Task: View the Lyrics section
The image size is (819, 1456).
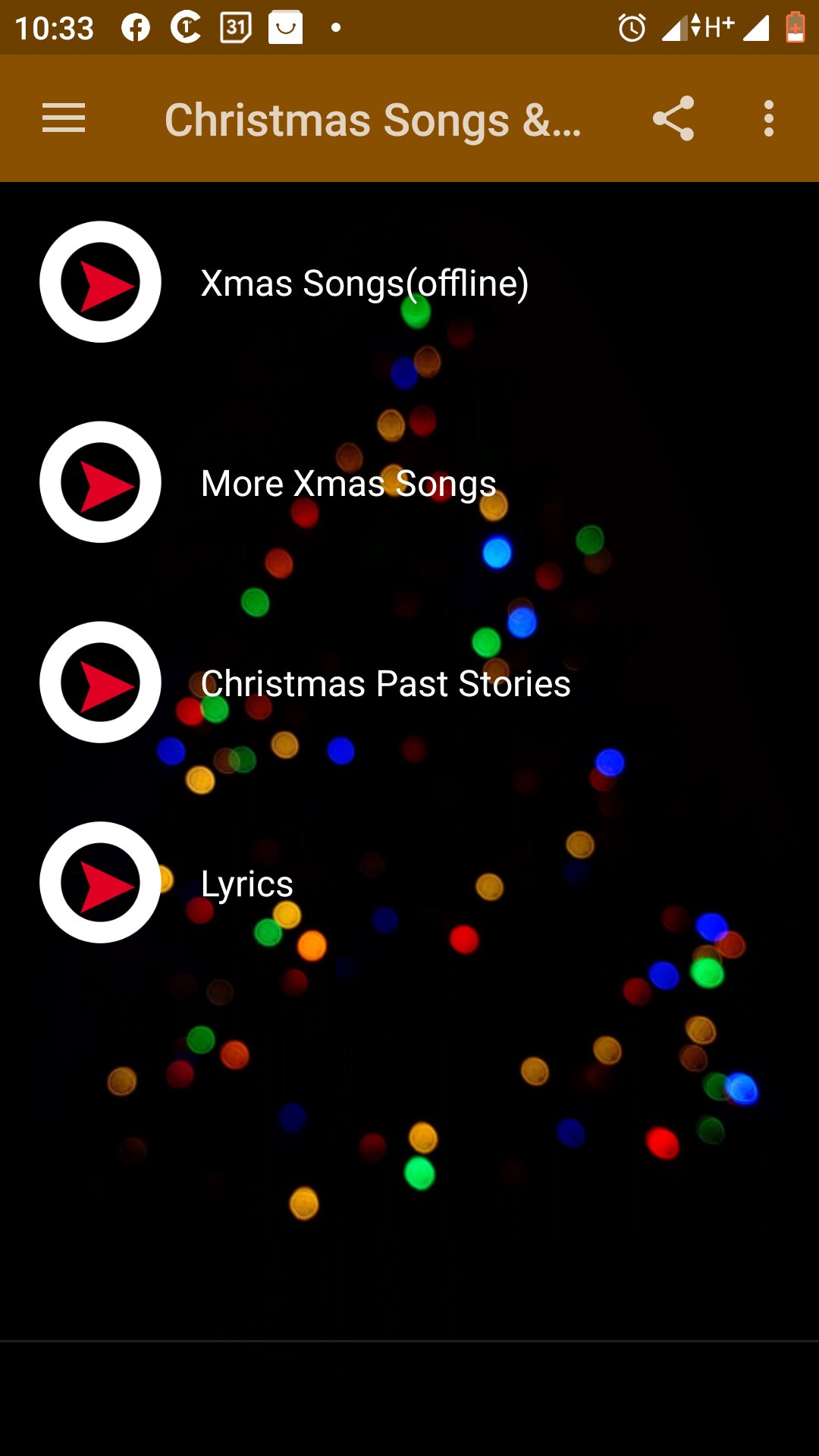Action: pos(246,883)
